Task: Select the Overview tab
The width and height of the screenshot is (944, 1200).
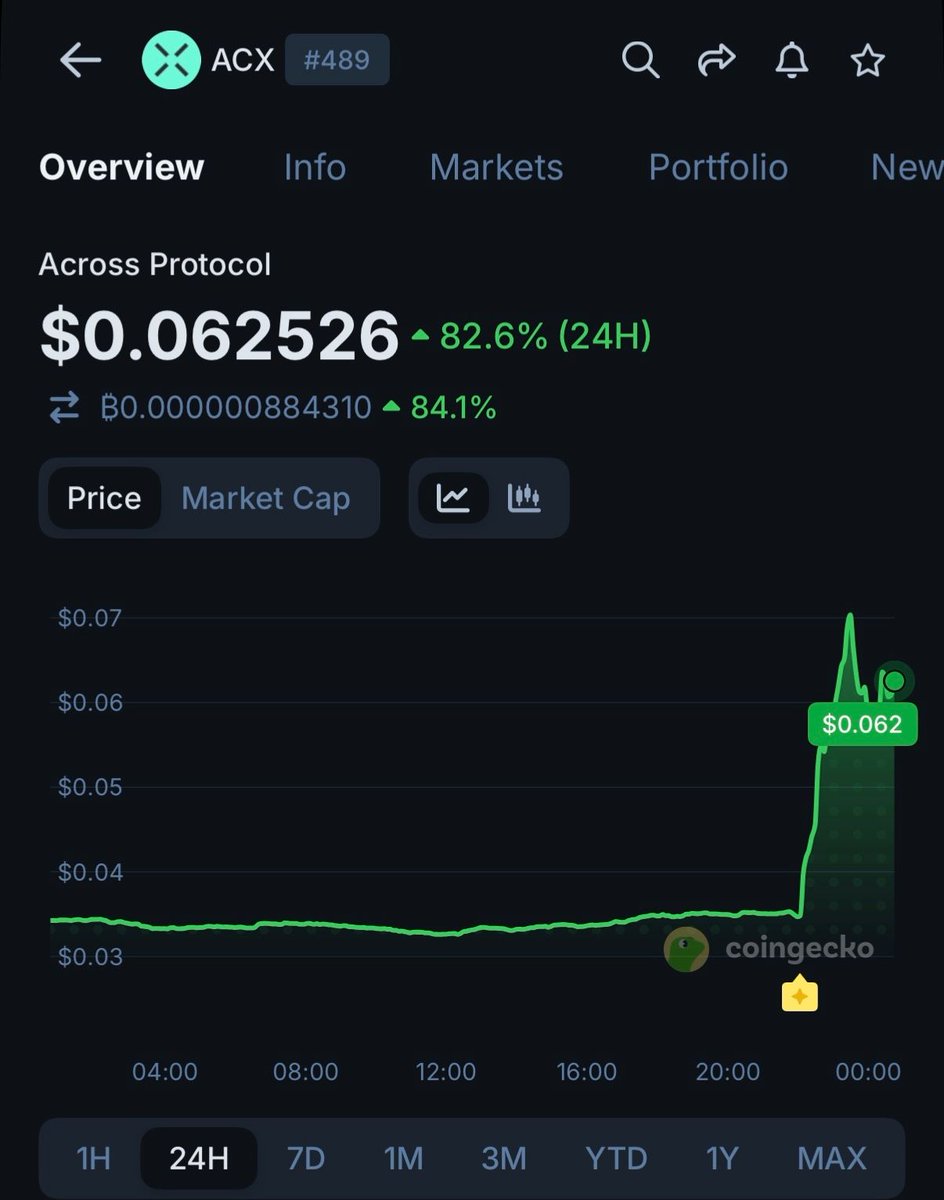Action: [x=121, y=167]
